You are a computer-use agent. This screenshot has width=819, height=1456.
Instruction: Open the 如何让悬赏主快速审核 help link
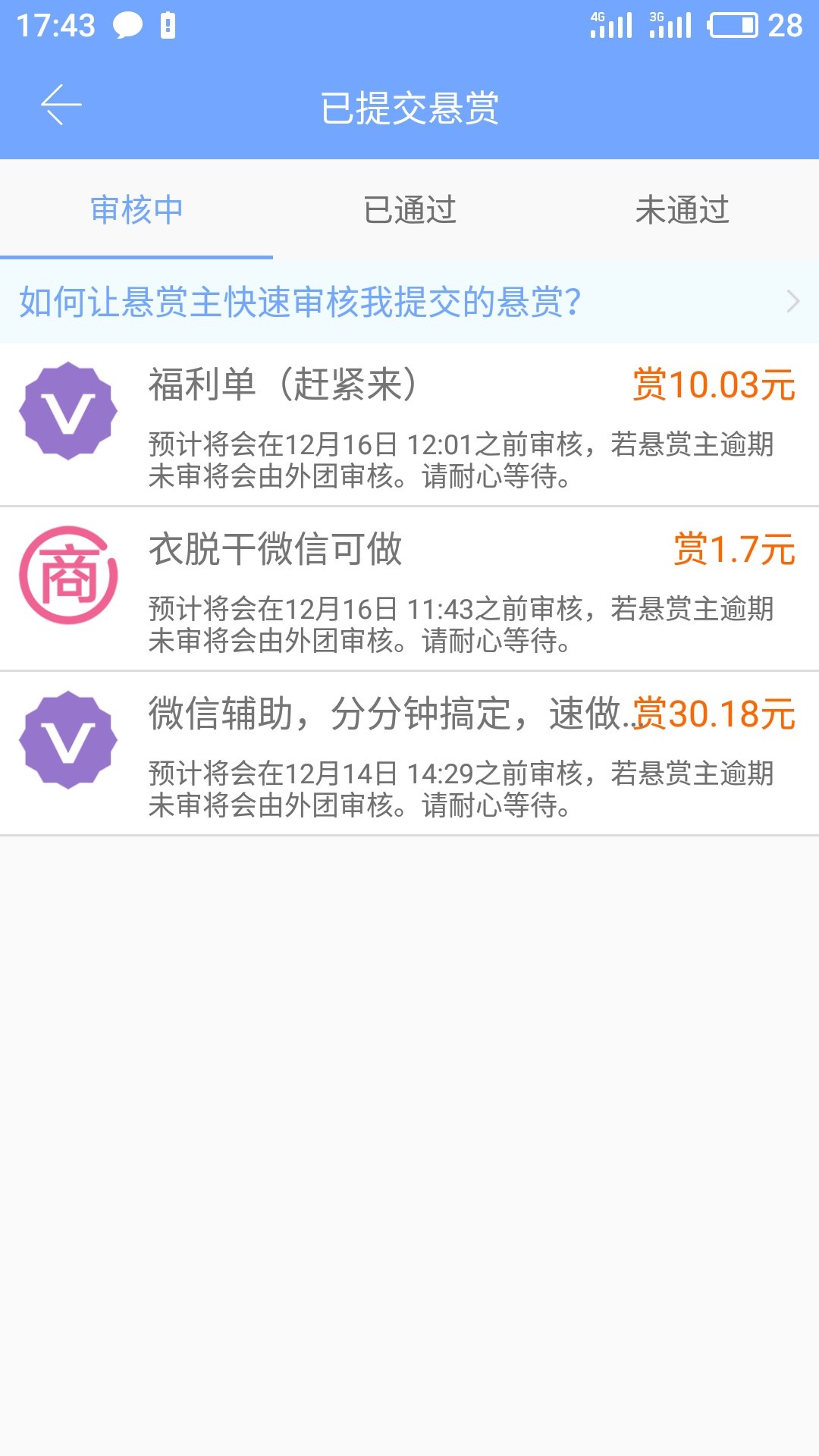coord(409,302)
